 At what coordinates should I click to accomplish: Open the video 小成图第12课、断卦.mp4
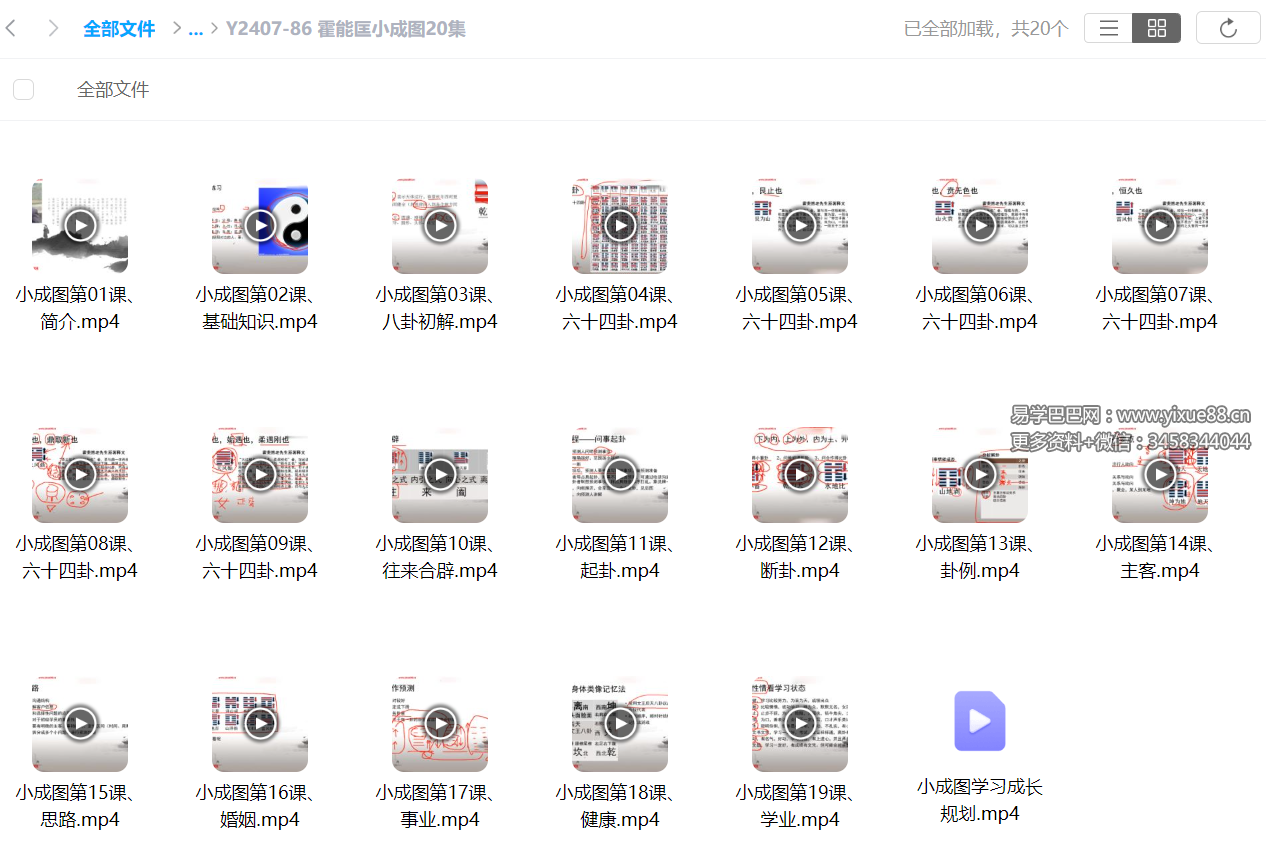(x=800, y=475)
